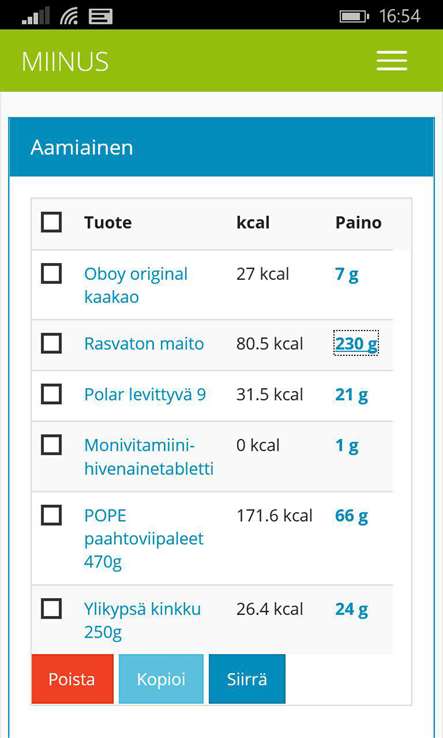Open the Oboy original kaakao product link

[136, 285]
